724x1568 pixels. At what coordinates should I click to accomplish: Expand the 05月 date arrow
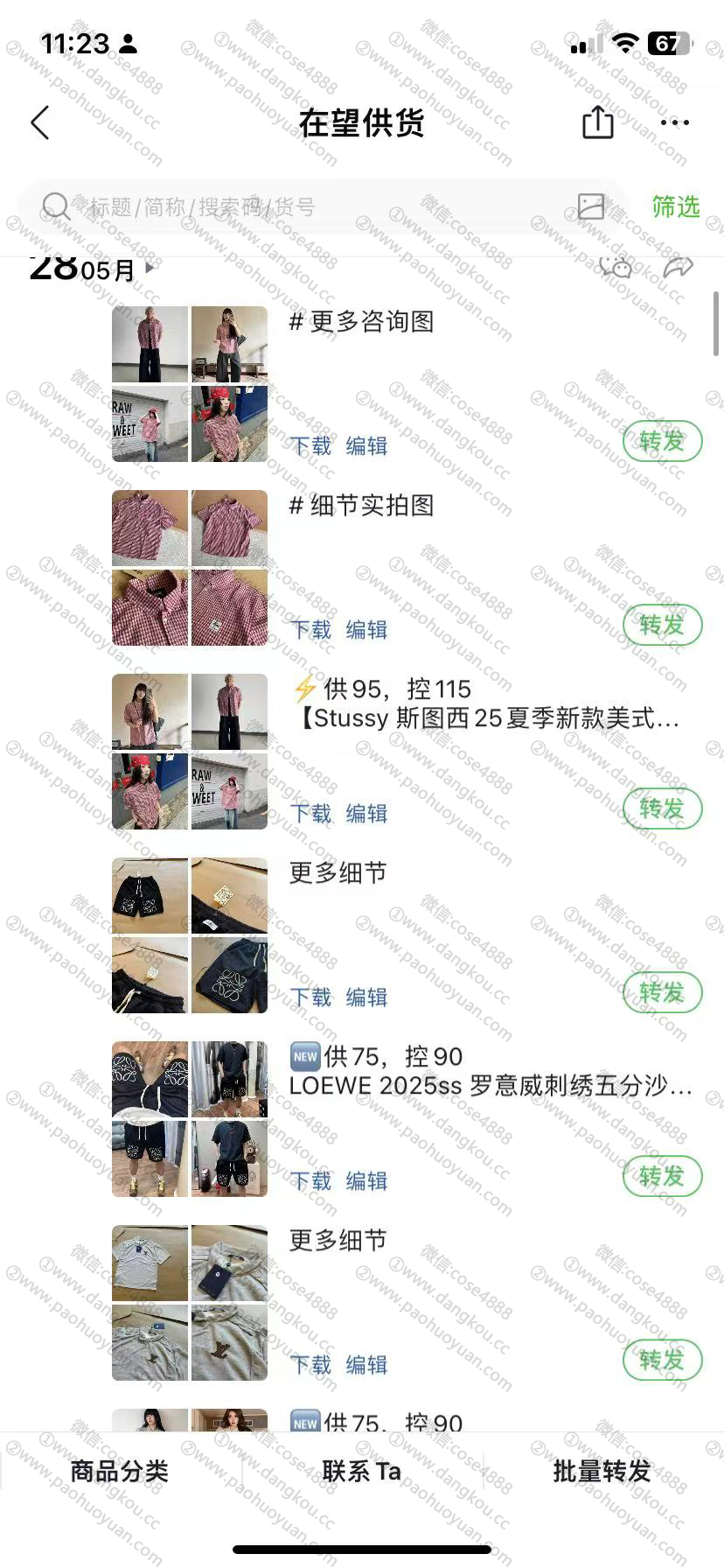pos(150,268)
